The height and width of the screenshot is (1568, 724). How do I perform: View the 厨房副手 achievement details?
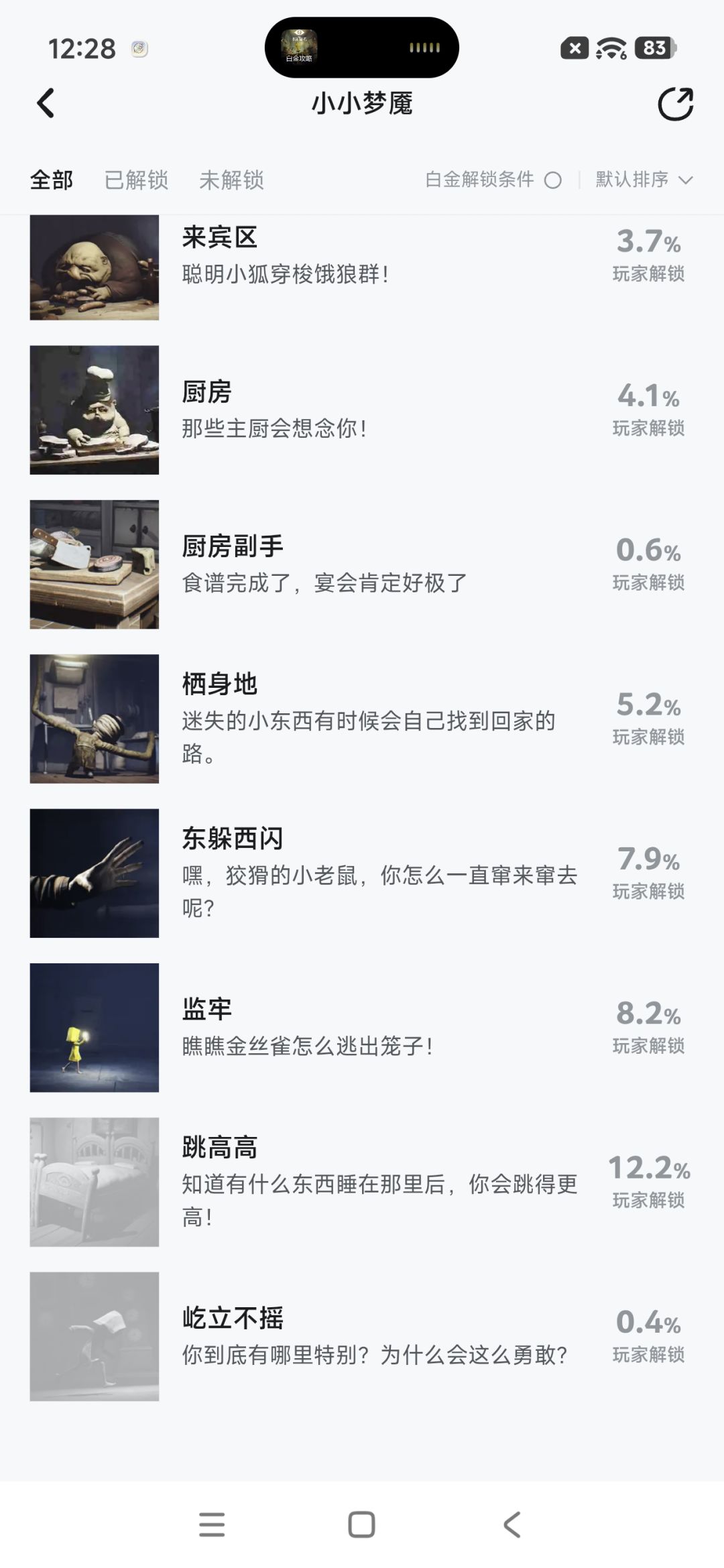point(362,564)
